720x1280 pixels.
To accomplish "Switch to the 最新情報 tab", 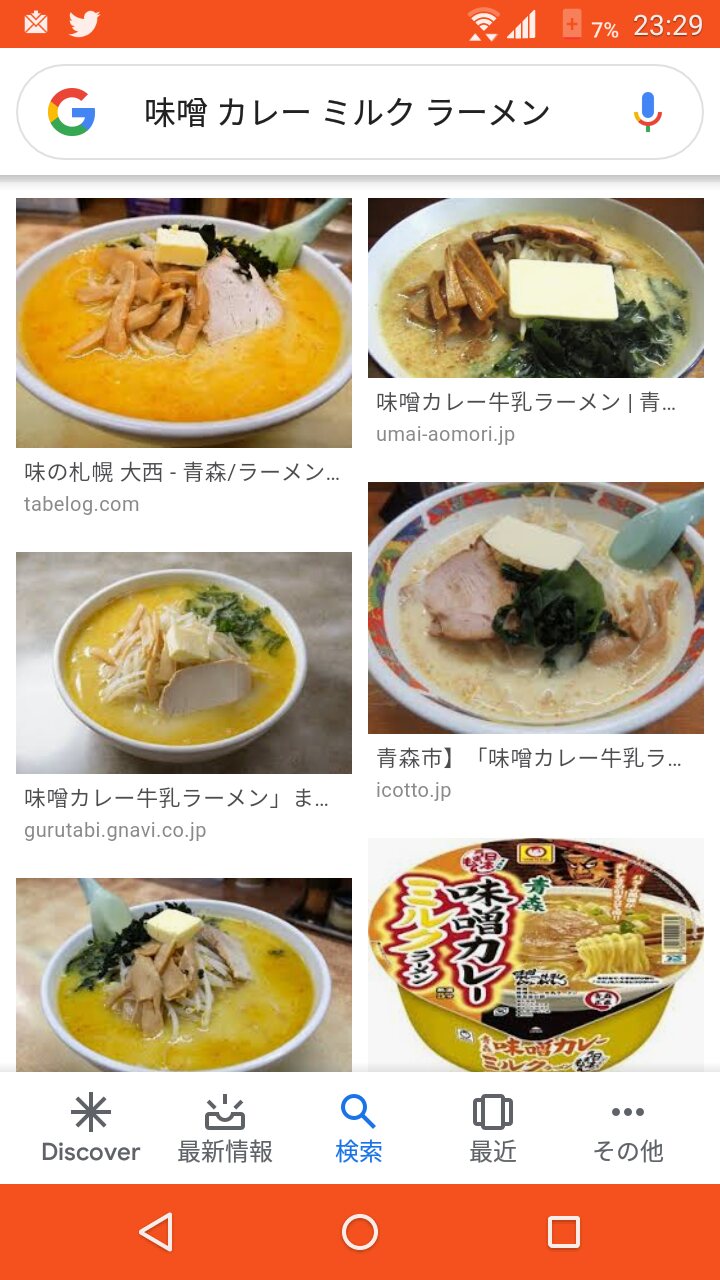I will [225, 1128].
